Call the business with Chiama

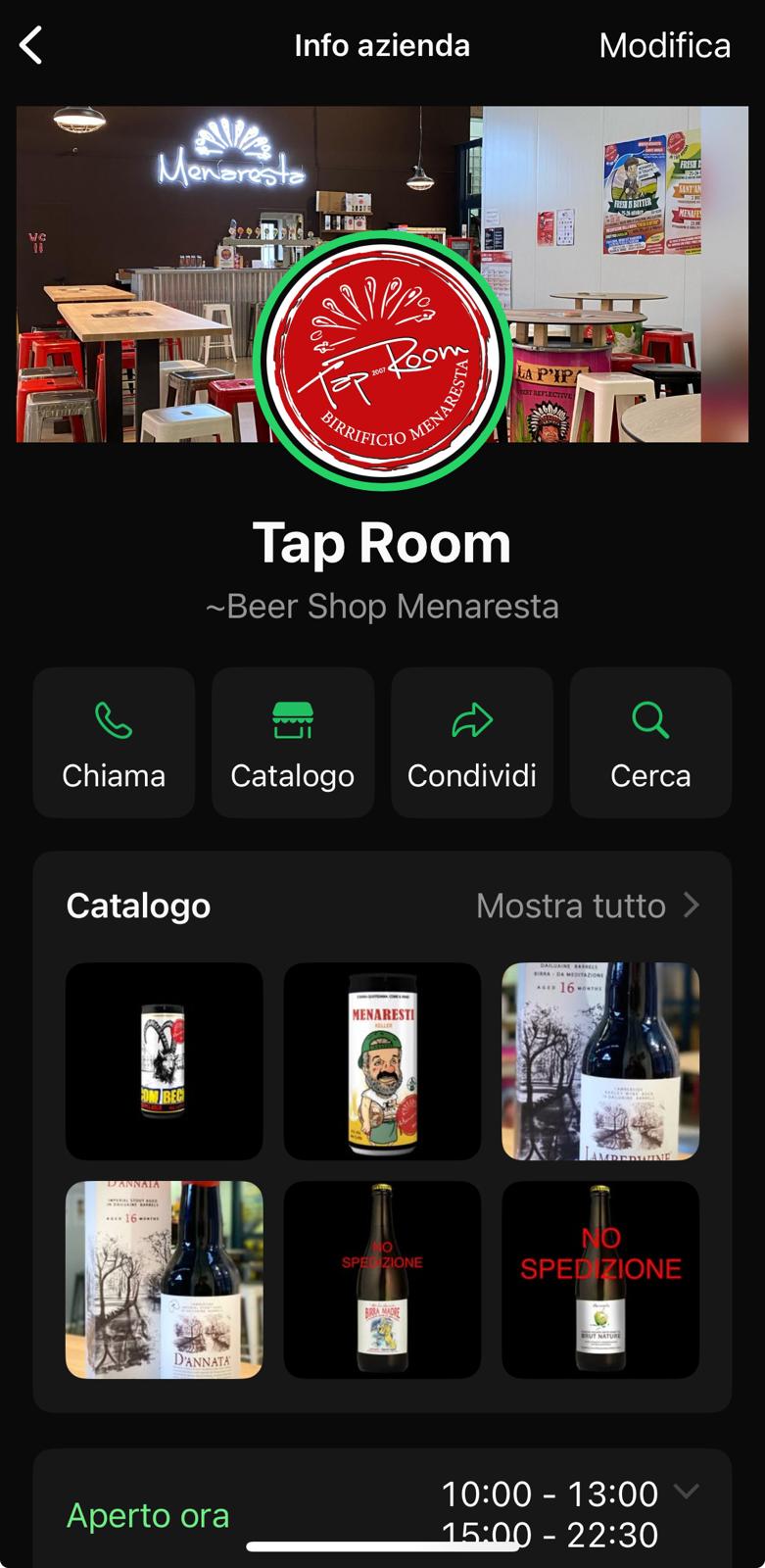[114, 743]
